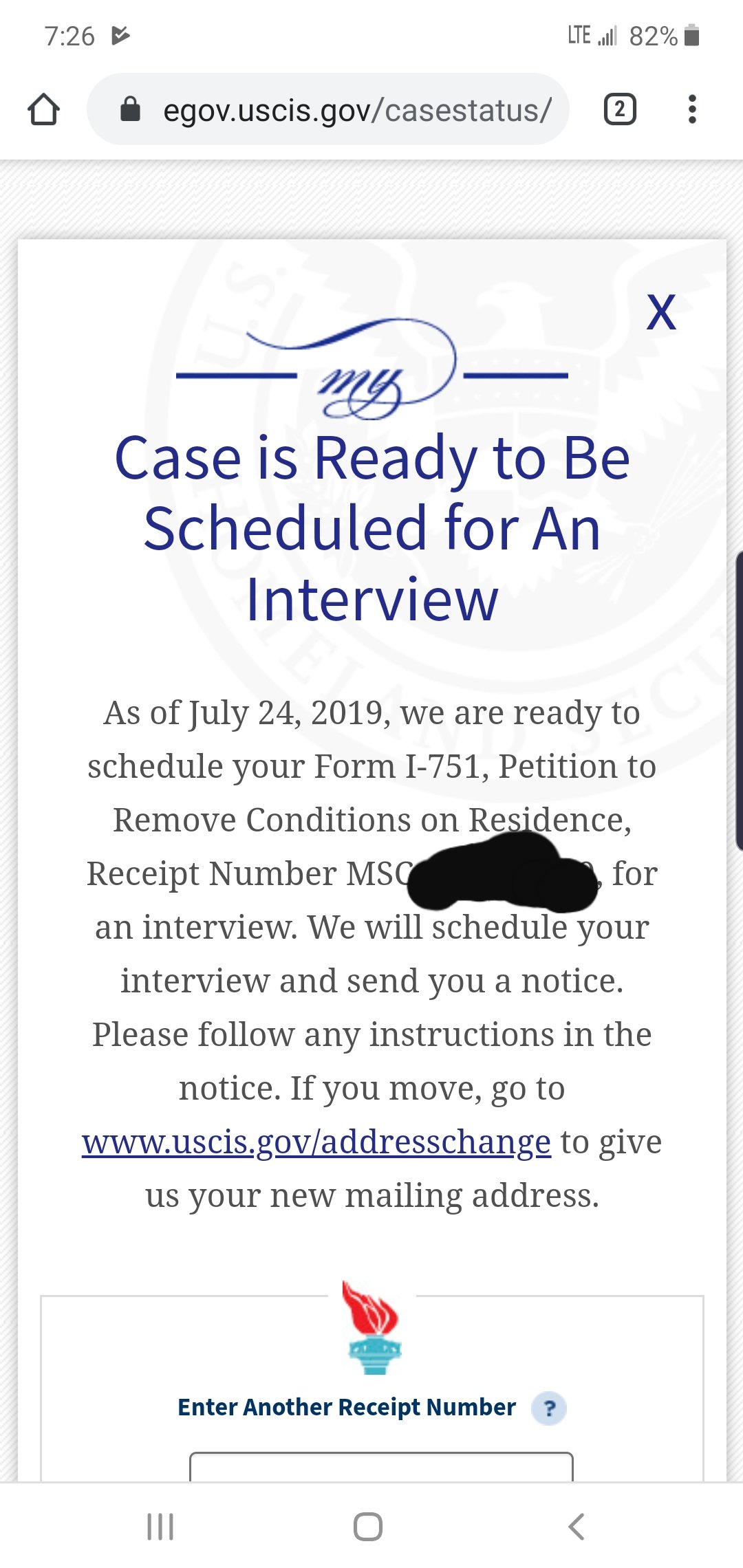Open the browser overflow menu
743x1568 pixels.
(x=692, y=109)
